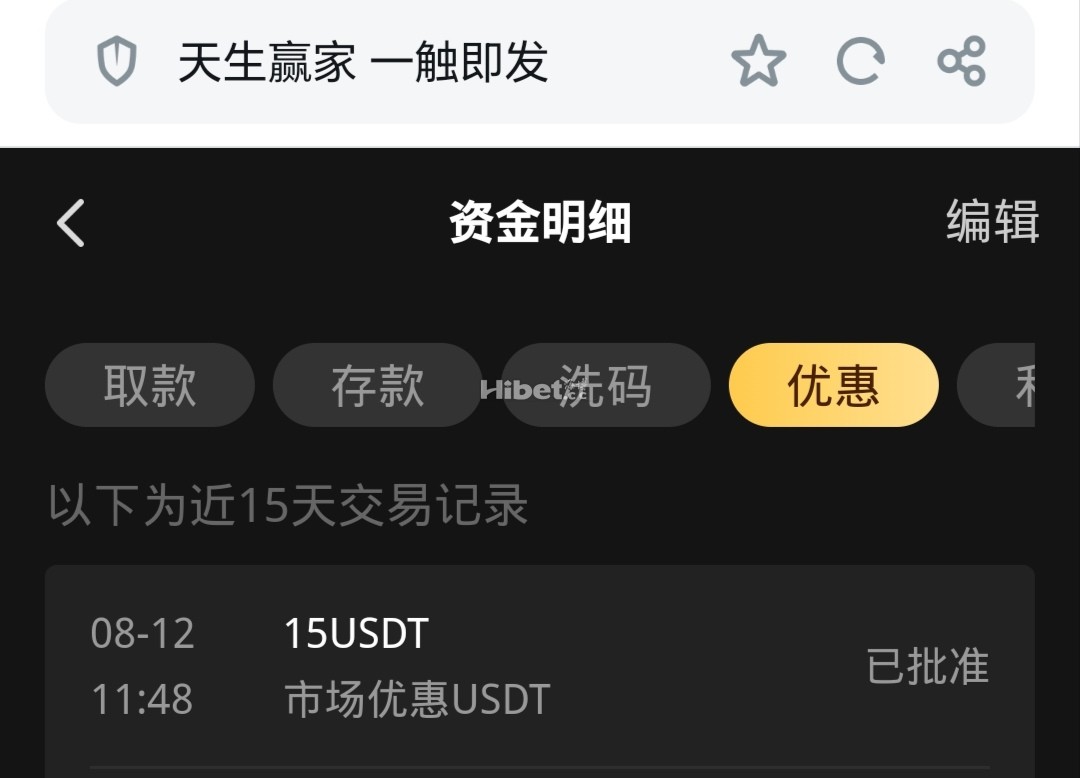Tap the address bar titled 天生赢家 一触即发

tap(400, 62)
